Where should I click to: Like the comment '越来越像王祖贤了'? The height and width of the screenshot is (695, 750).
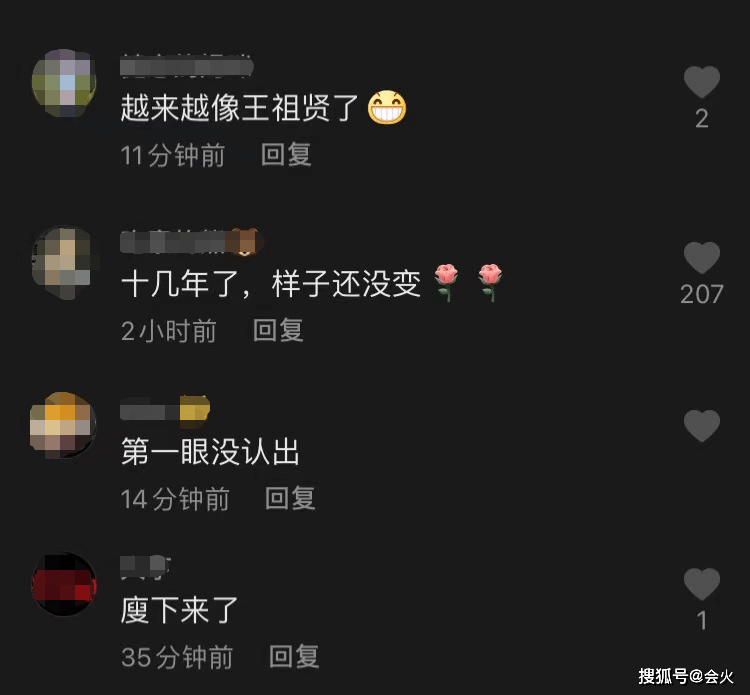(x=701, y=83)
